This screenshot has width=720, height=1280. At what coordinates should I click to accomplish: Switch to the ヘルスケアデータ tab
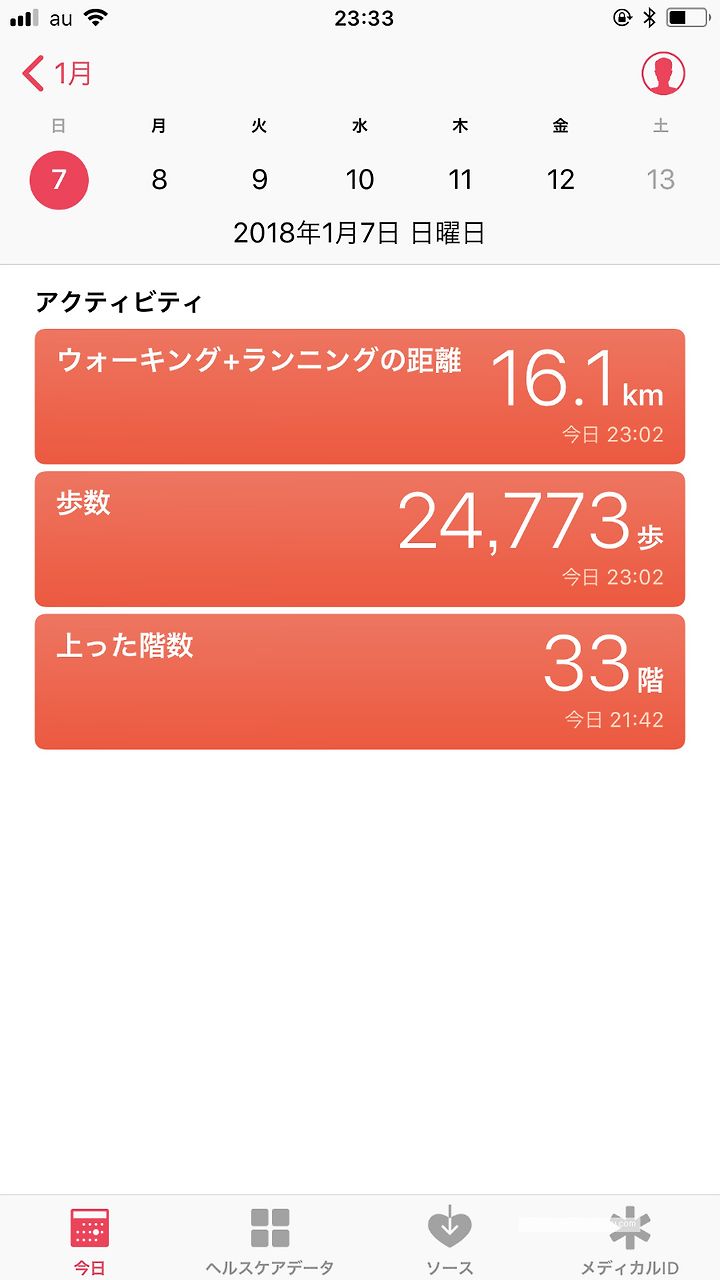pos(269,1241)
